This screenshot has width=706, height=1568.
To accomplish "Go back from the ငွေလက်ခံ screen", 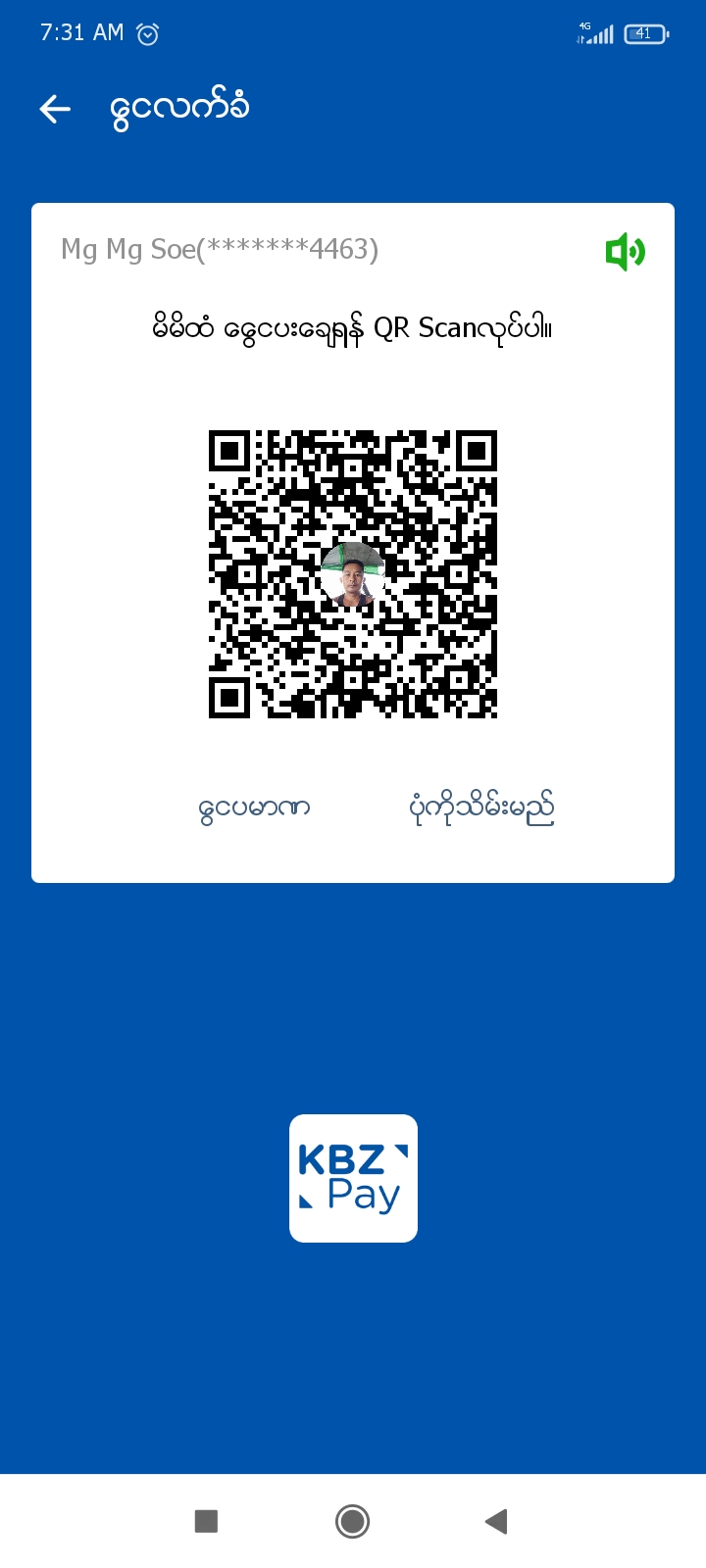I will (55, 109).
